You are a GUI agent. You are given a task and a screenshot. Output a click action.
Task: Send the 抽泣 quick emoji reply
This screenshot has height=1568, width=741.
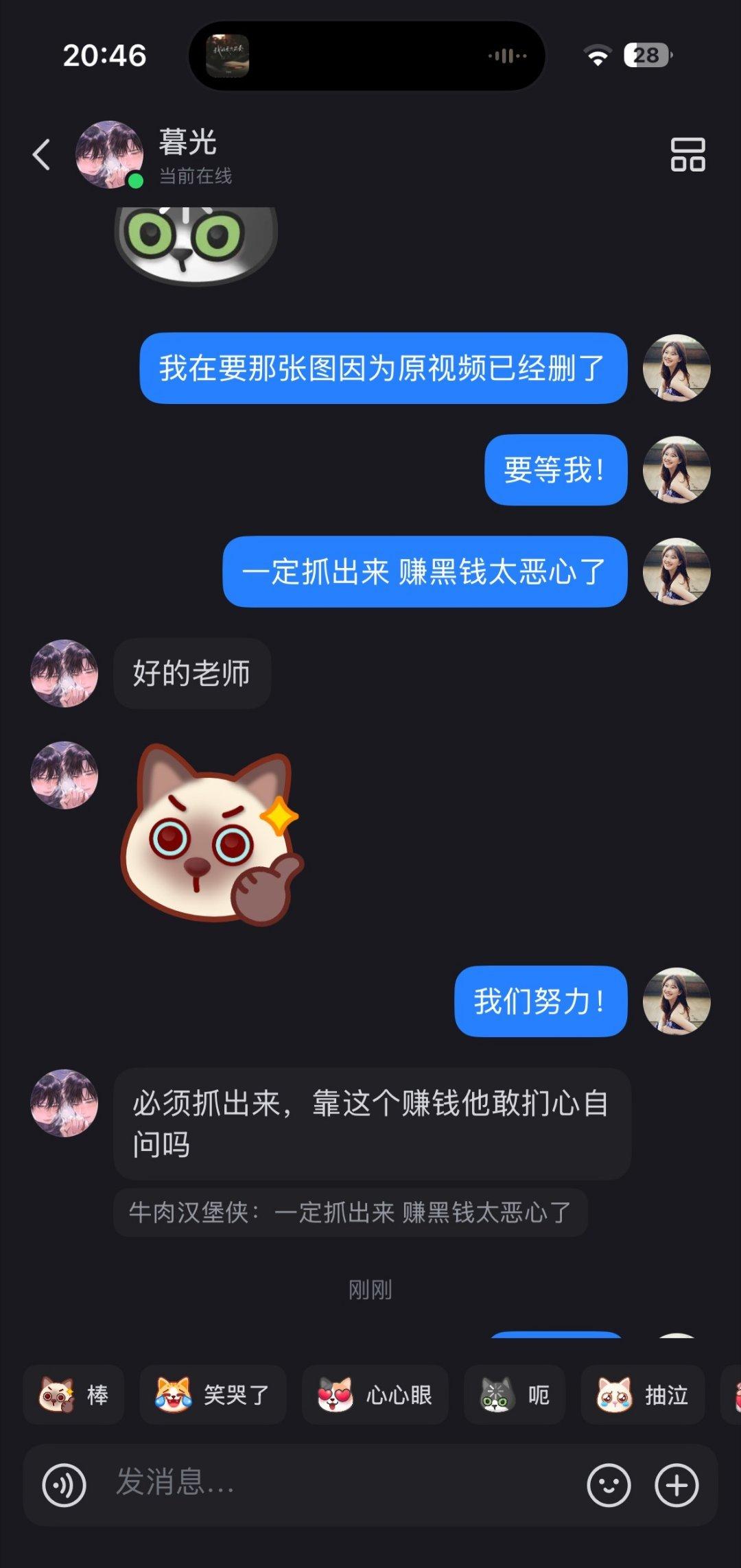643,1394
